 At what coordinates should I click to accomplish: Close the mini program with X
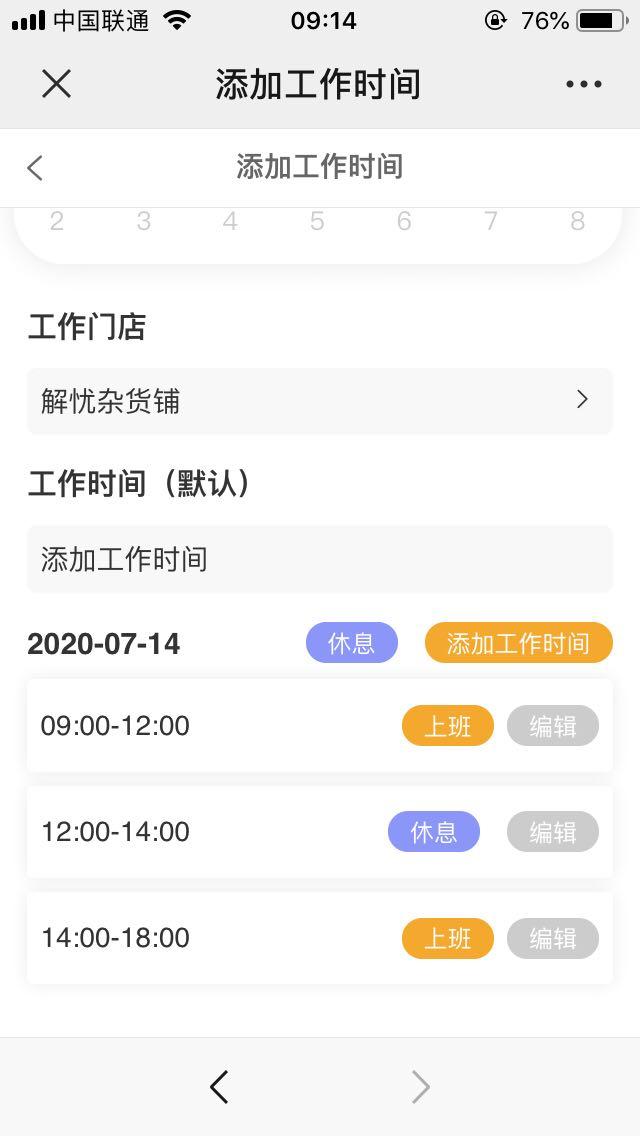(x=57, y=84)
